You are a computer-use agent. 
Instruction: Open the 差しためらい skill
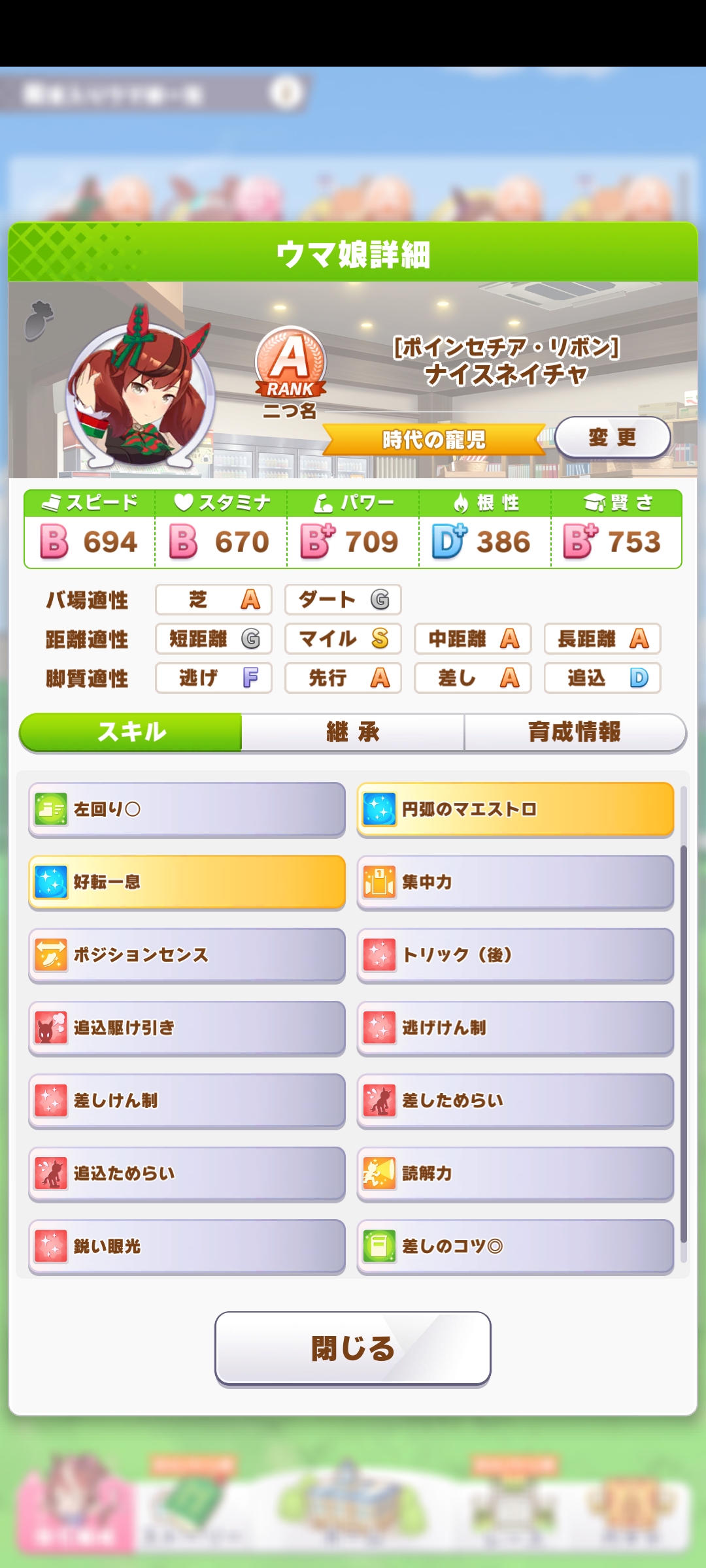pyautogui.click(x=515, y=1101)
